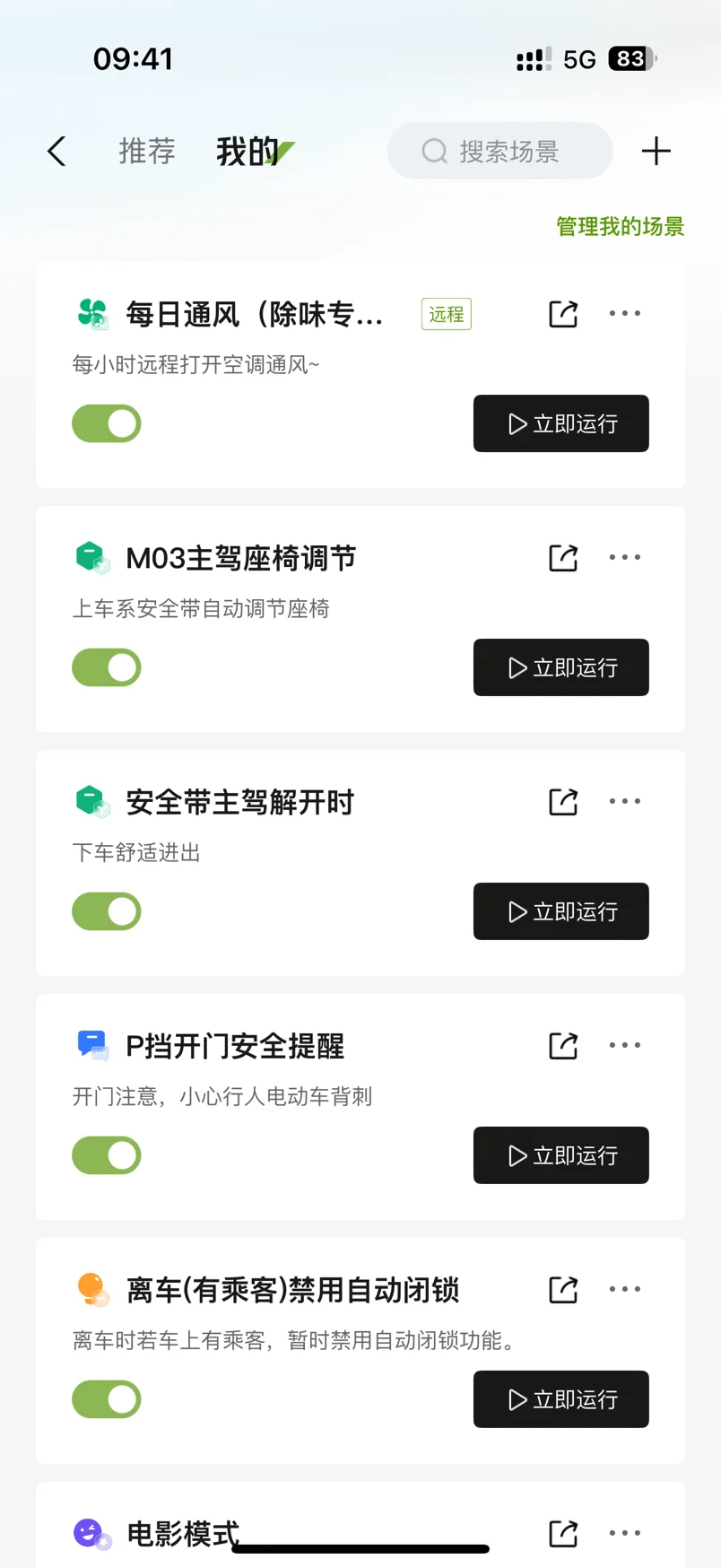Run 每日通风 now via 立即运行

561,423
